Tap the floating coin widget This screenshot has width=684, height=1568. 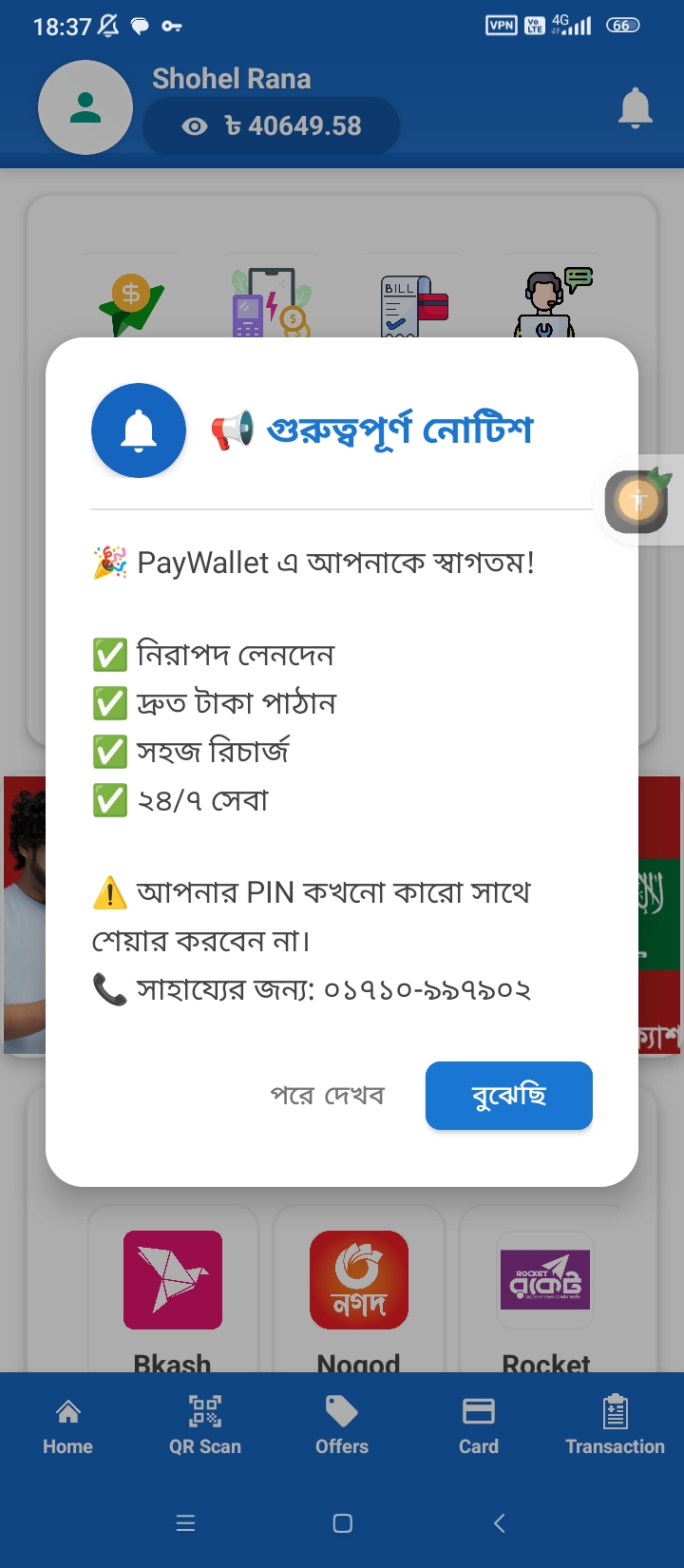point(637,500)
